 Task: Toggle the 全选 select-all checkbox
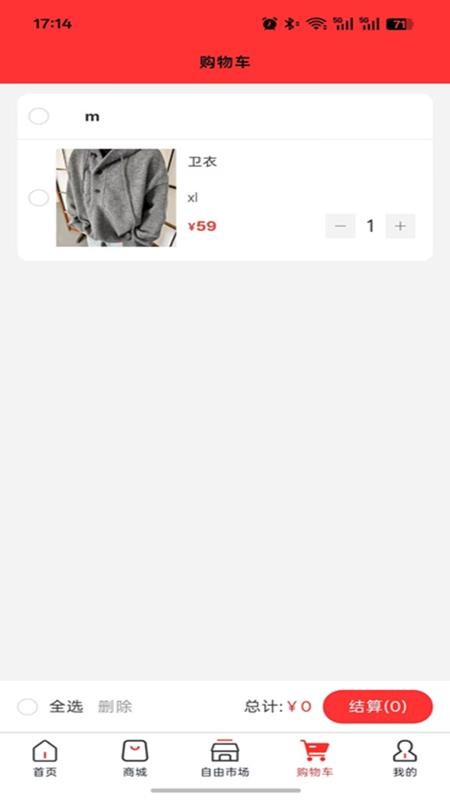tap(27, 707)
